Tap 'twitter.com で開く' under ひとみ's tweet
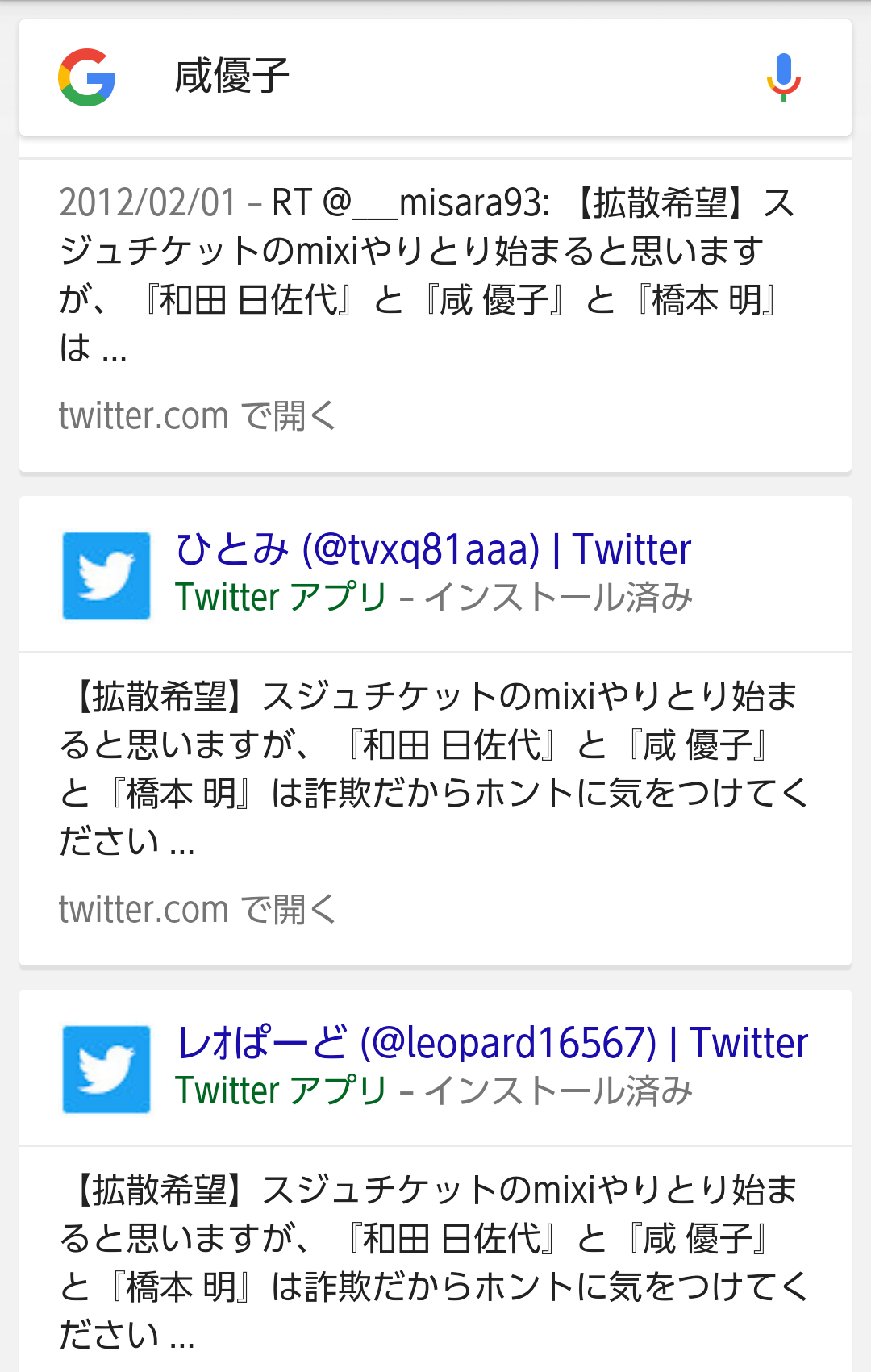This screenshot has width=871, height=1372. [x=198, y=910]
